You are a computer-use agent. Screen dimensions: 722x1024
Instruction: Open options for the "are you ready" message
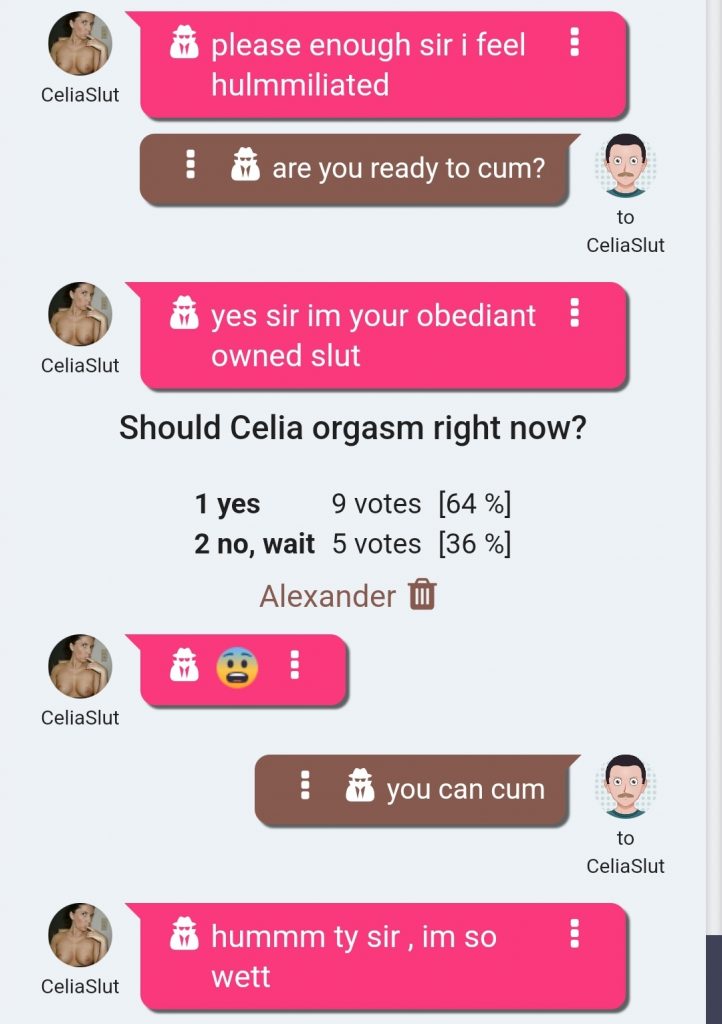190,165
